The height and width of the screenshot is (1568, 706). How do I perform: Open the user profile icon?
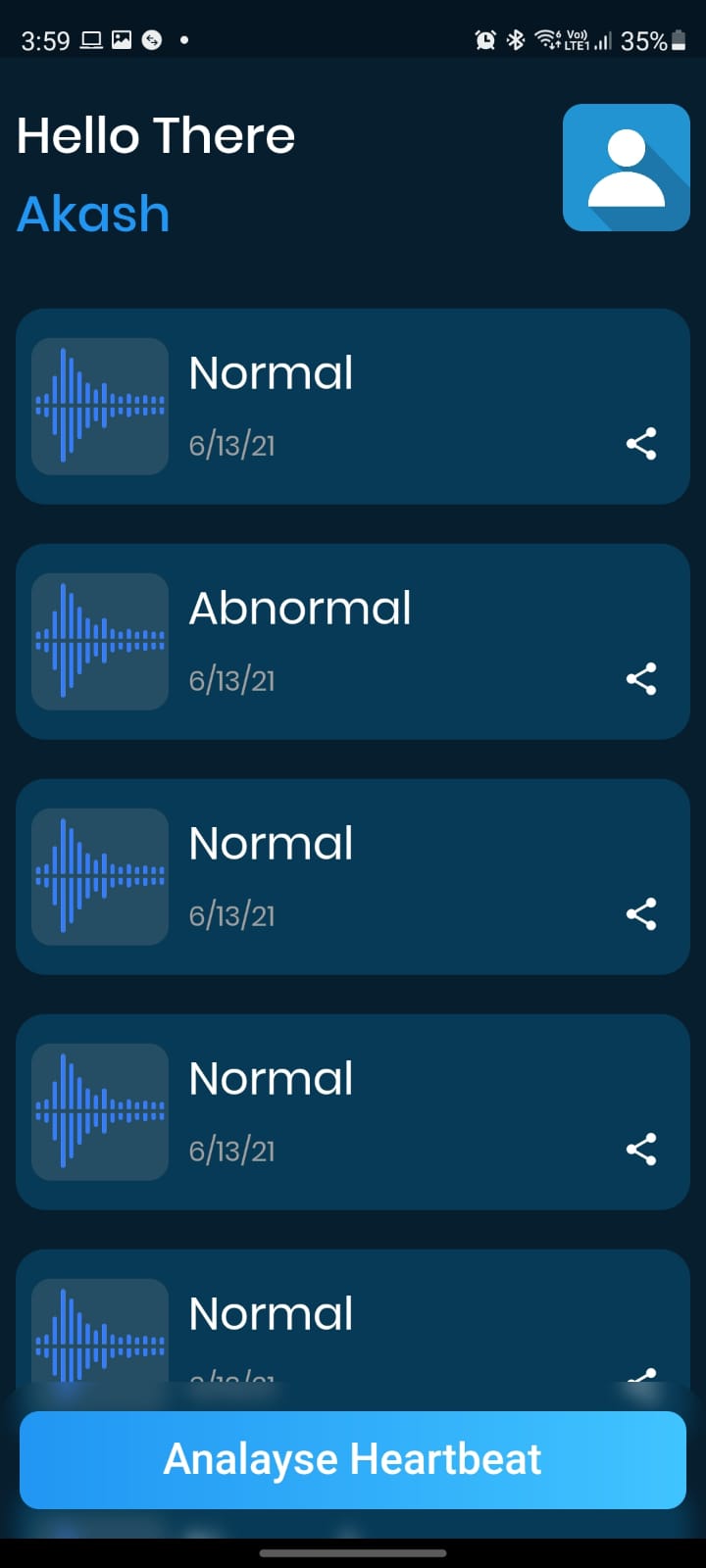tap(626, 168)
